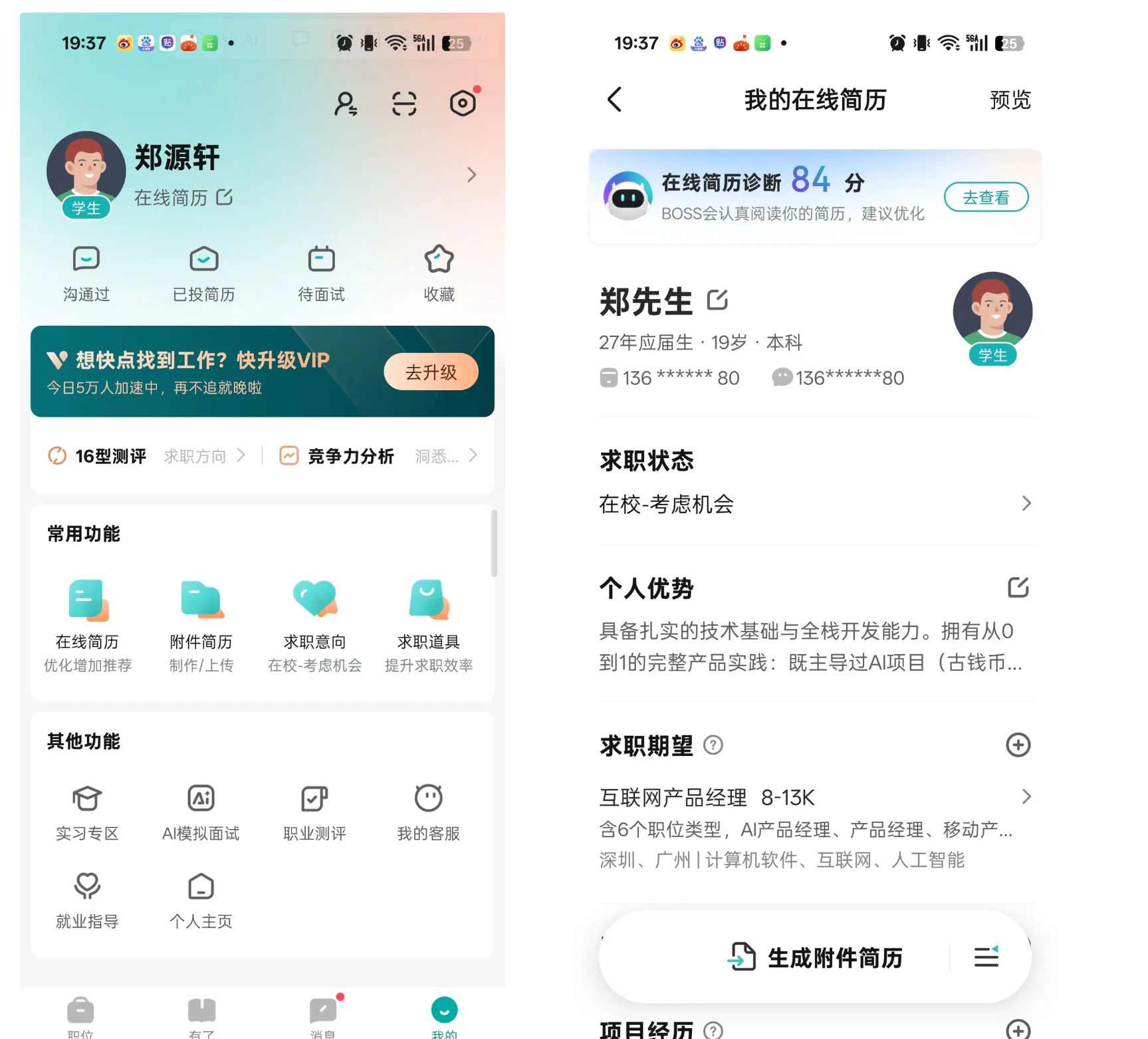
Task: Open 已投简历 submitted resumes
Action: [x=203, y=274]
